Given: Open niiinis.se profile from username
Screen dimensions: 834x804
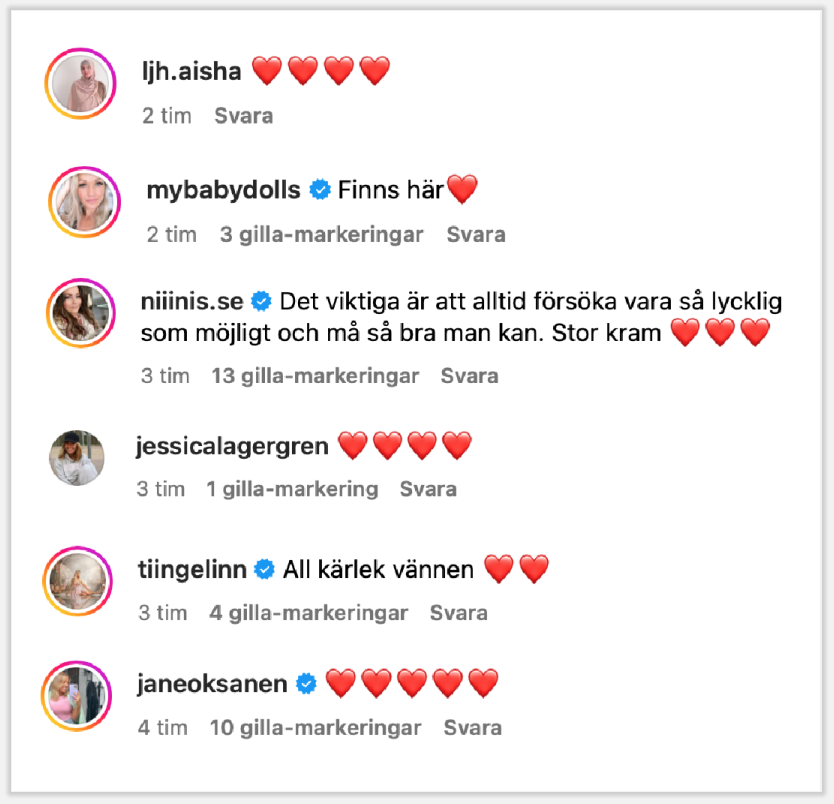Looking at the screenshot, I should [x=193, y=300].
